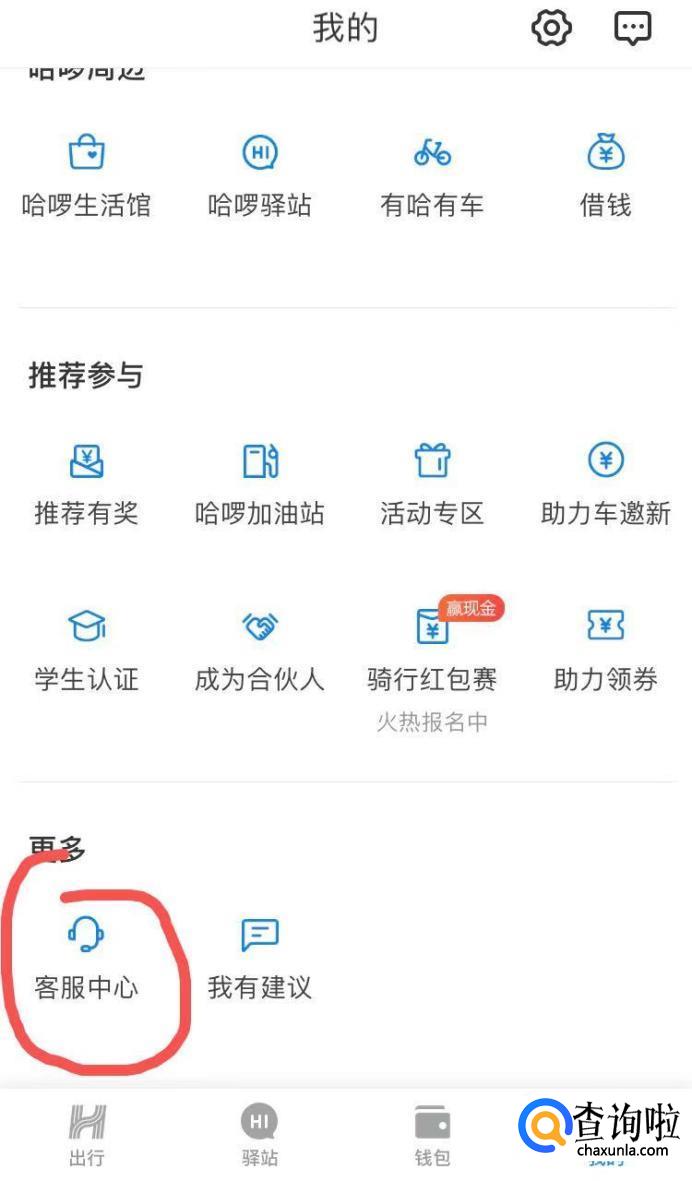Image resolution: width=692 pixels, height=1181 pixels.
Task: Switch to the 驿站 tab
Action: (x=260, y=1135)
